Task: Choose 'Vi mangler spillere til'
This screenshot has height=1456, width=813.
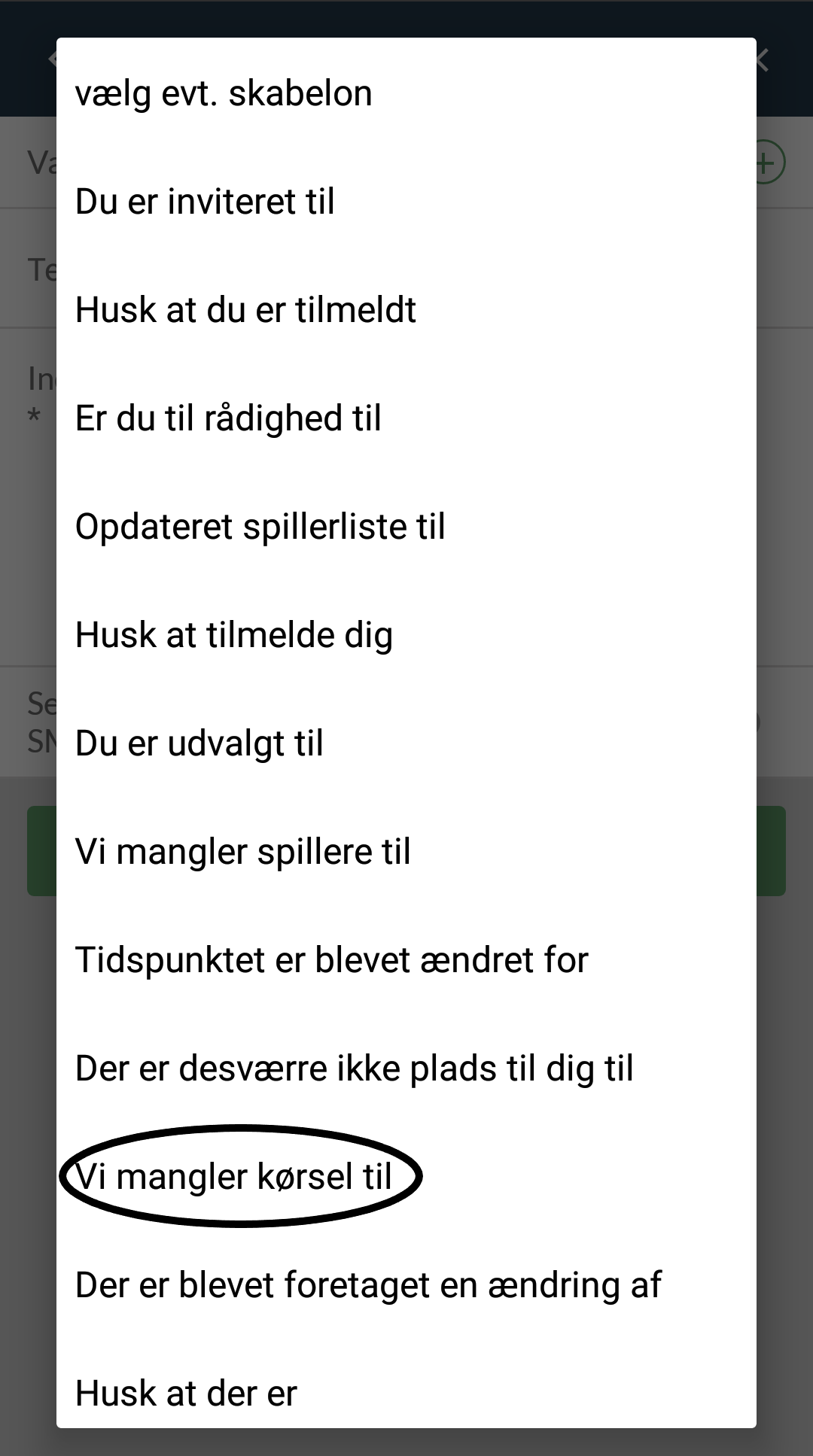Action: (406, 852)
